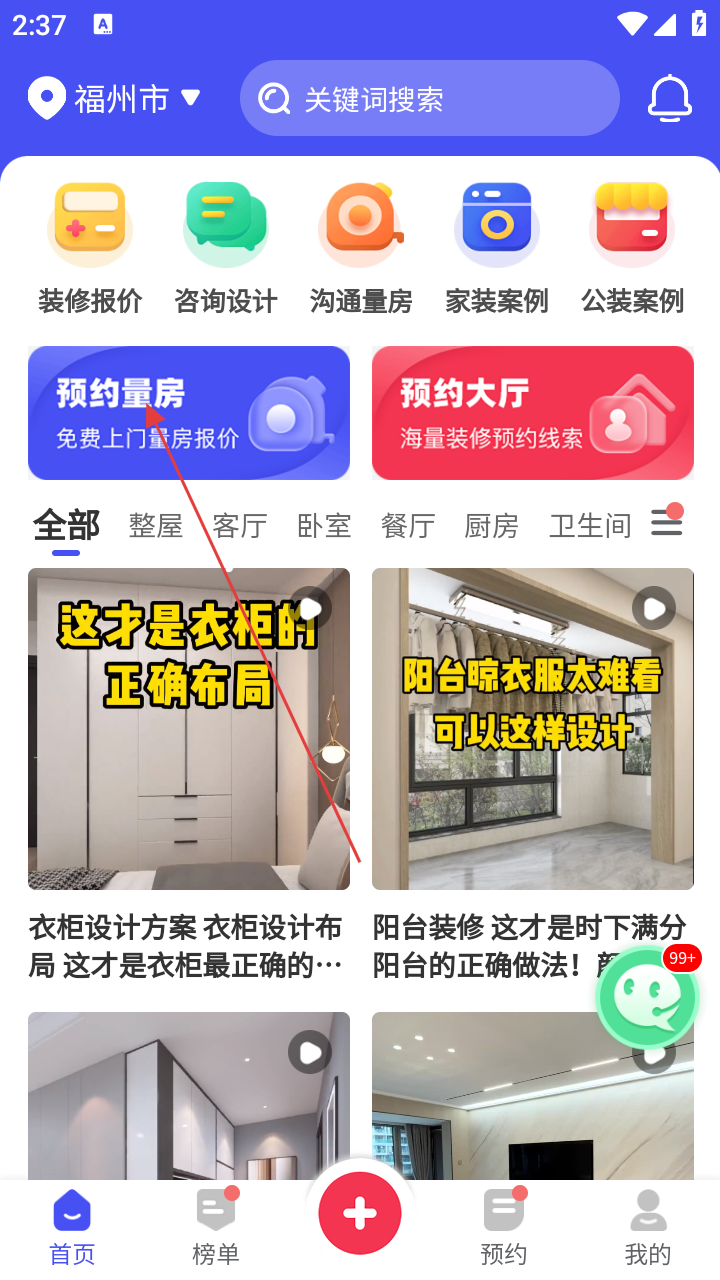The image size is (720, 1280).
Task: Go to the 我的 tab
Action: coord(648,1226)
